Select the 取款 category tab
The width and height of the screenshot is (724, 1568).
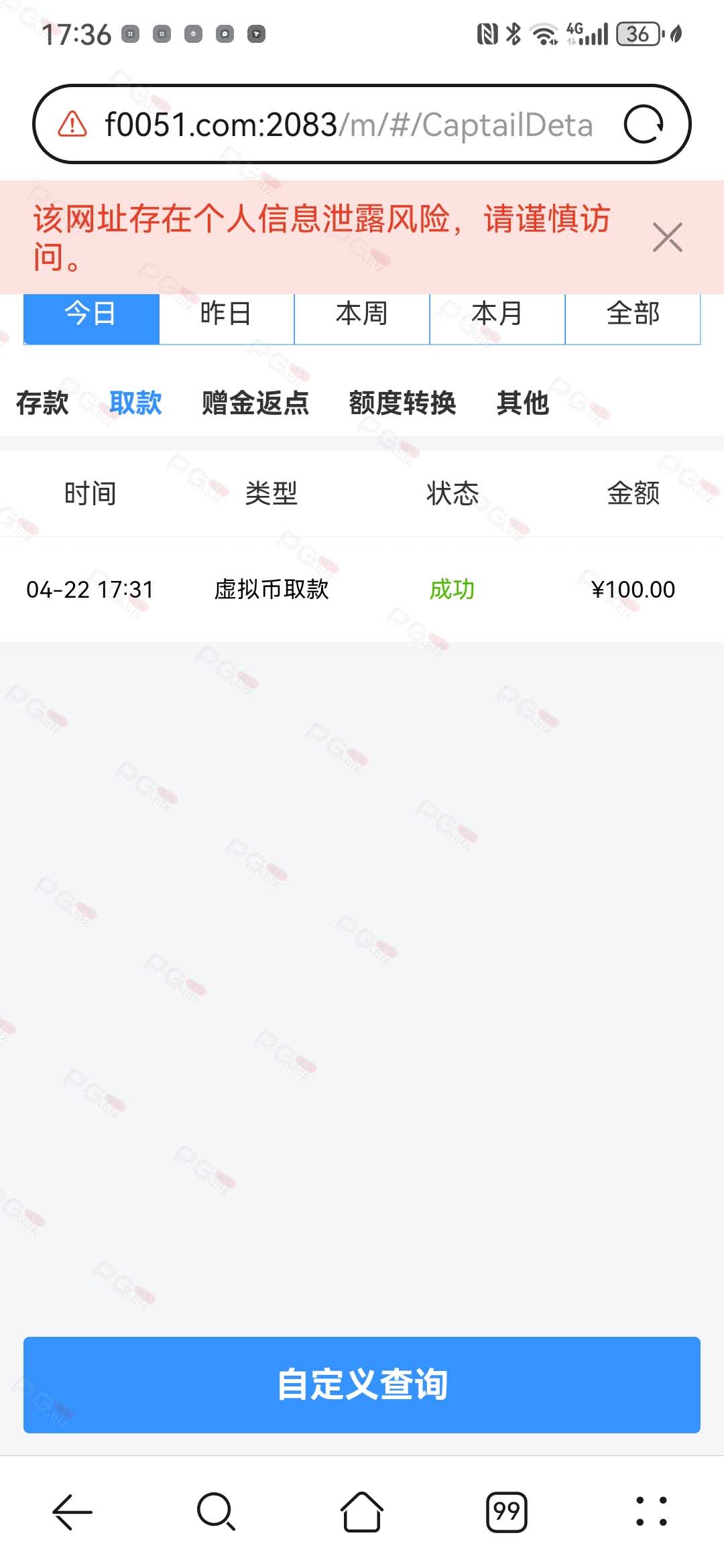pos(135,403)
